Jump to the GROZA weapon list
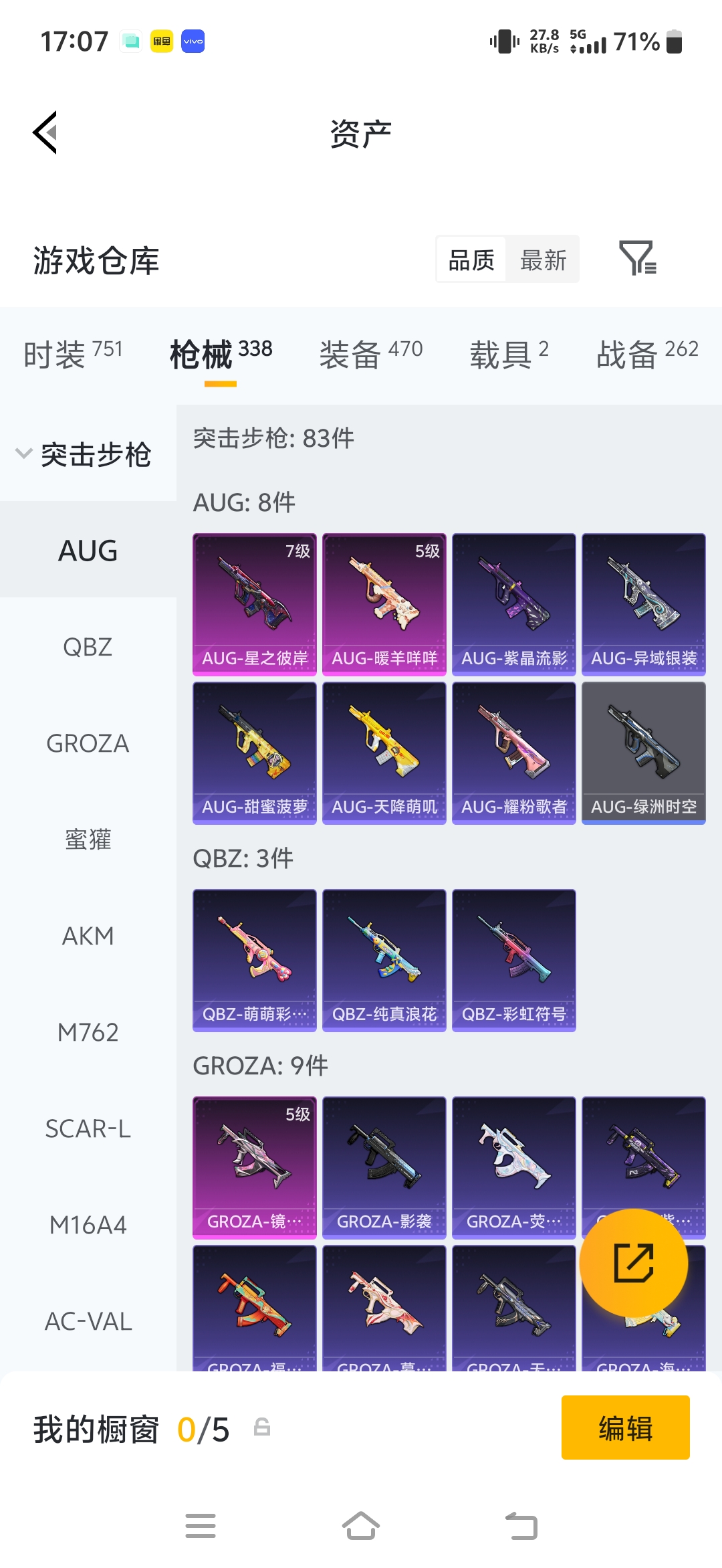722x1568 pixels. click(88, 743)
